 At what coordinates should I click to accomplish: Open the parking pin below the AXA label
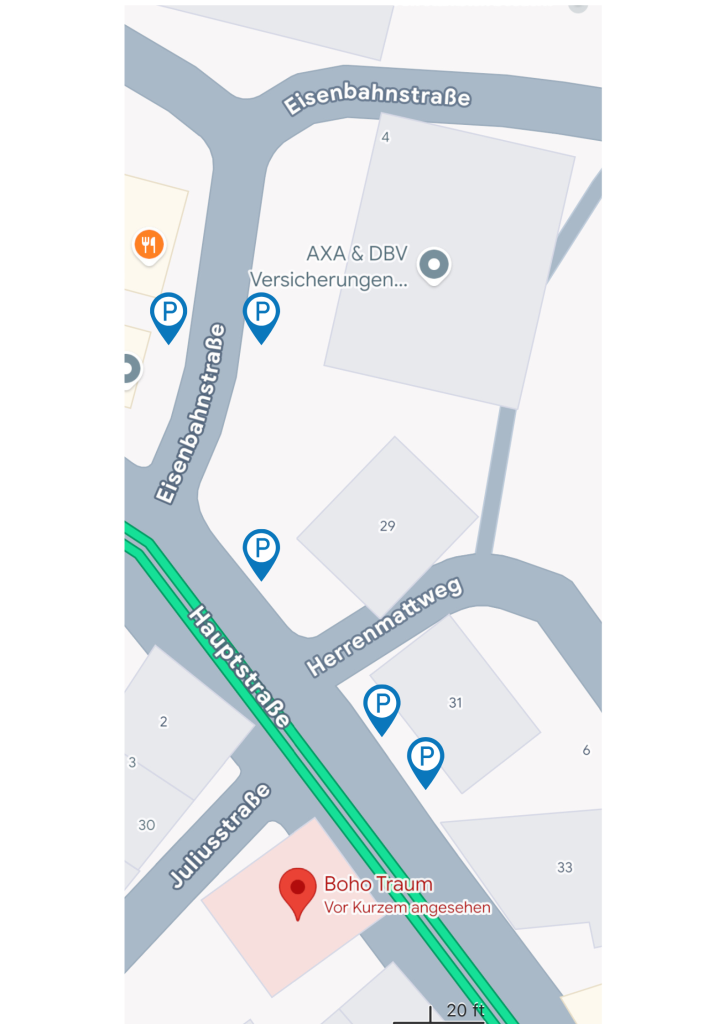[x=261, y=314]
